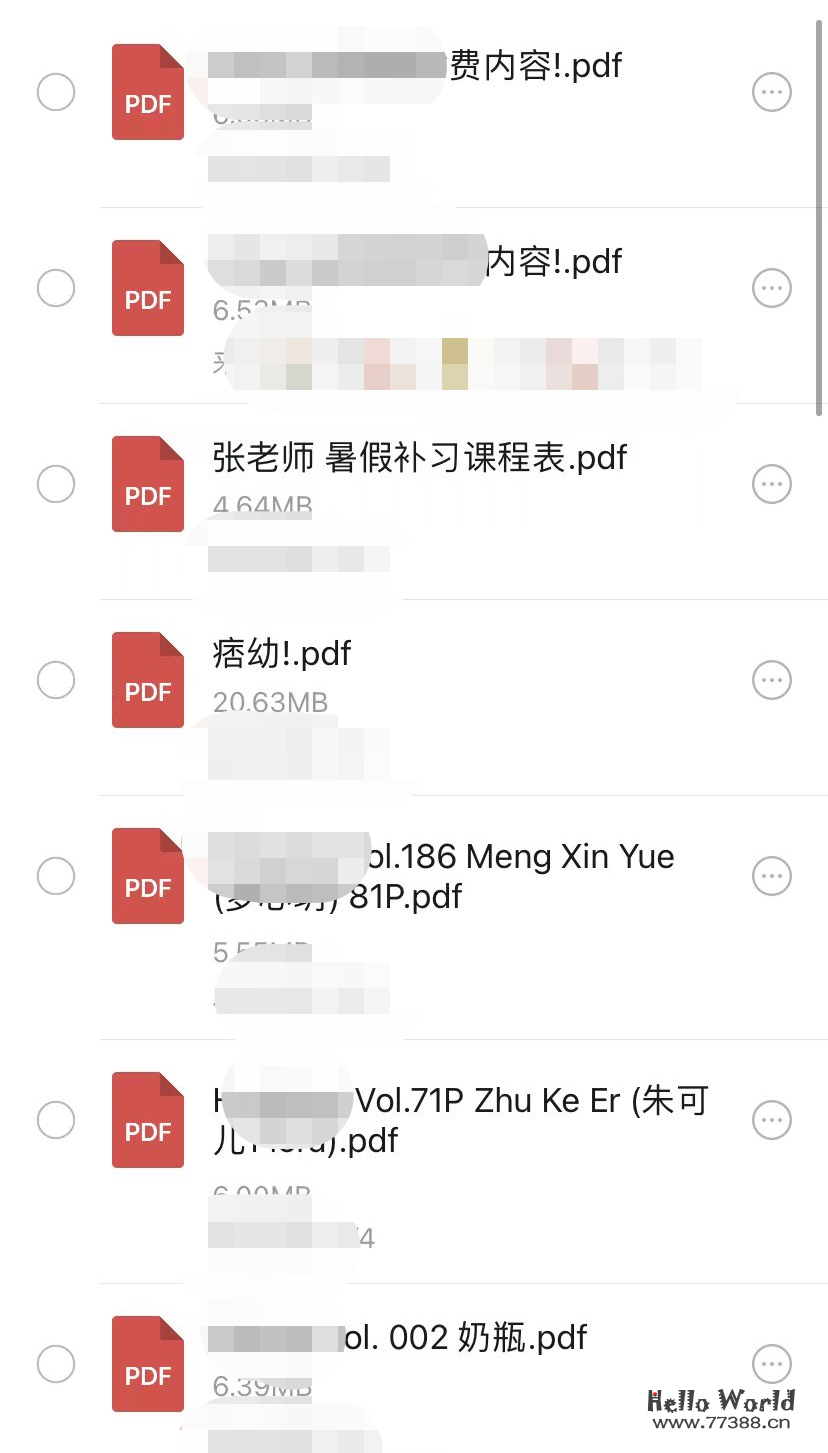Click the PDF icon for 张老师 暑假补习课程表
Screen dimensions: 828x1453
(147, 483)
